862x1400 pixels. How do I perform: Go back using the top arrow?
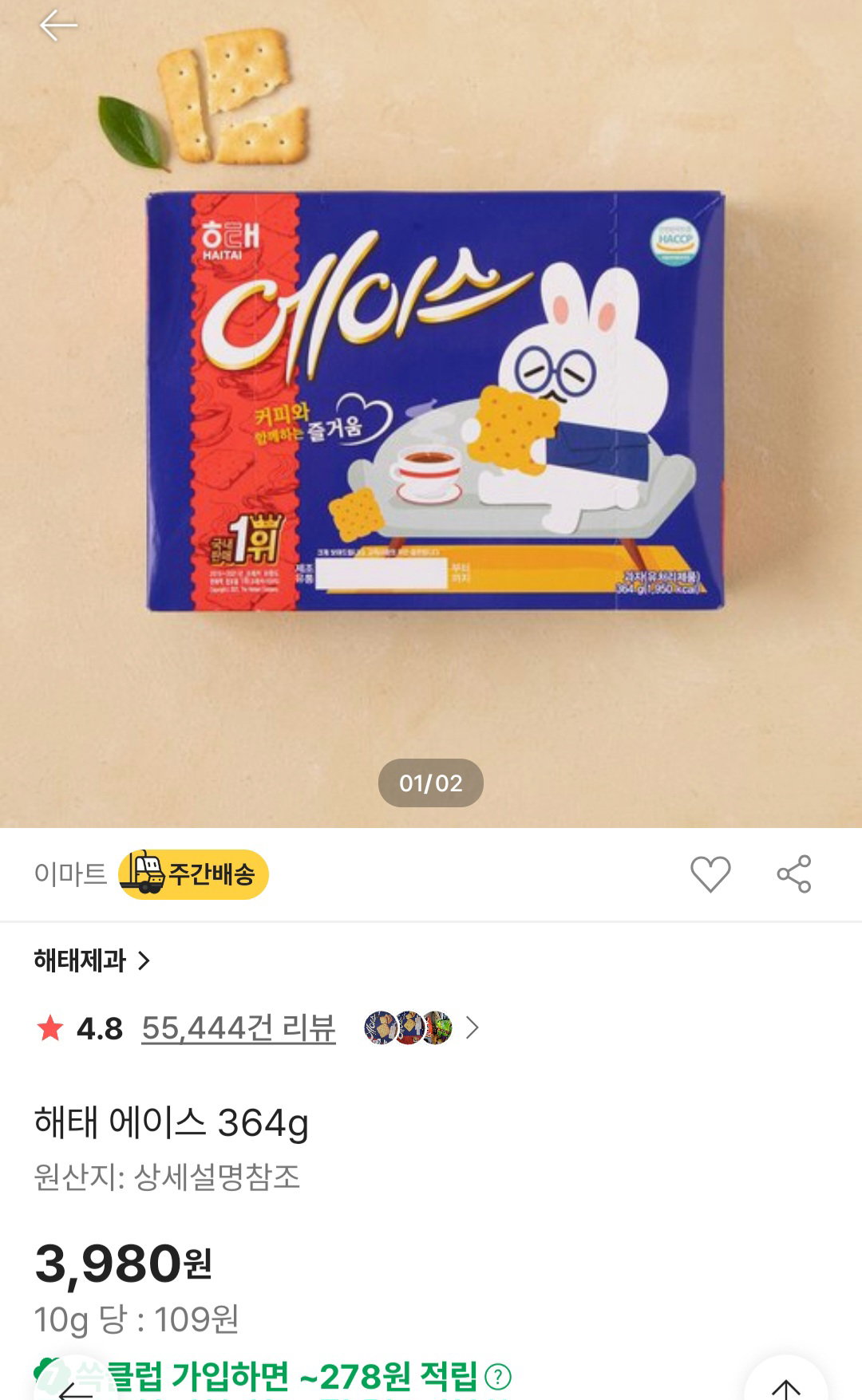coord(58,26)
